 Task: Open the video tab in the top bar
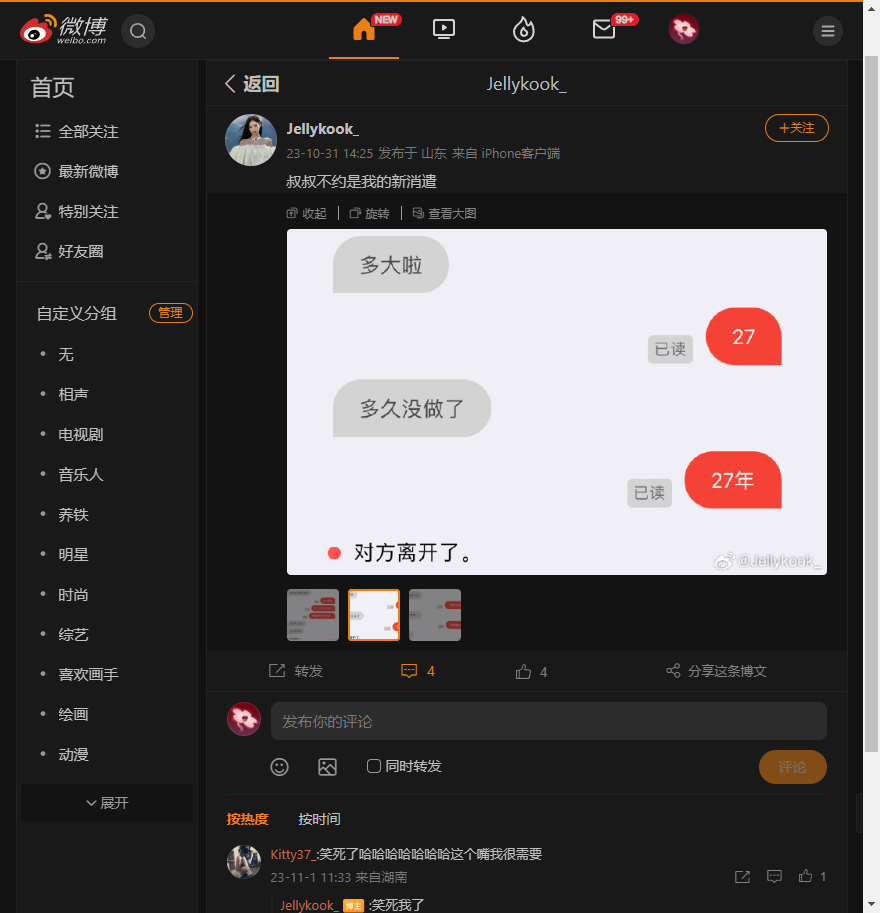tap(444, 30)
